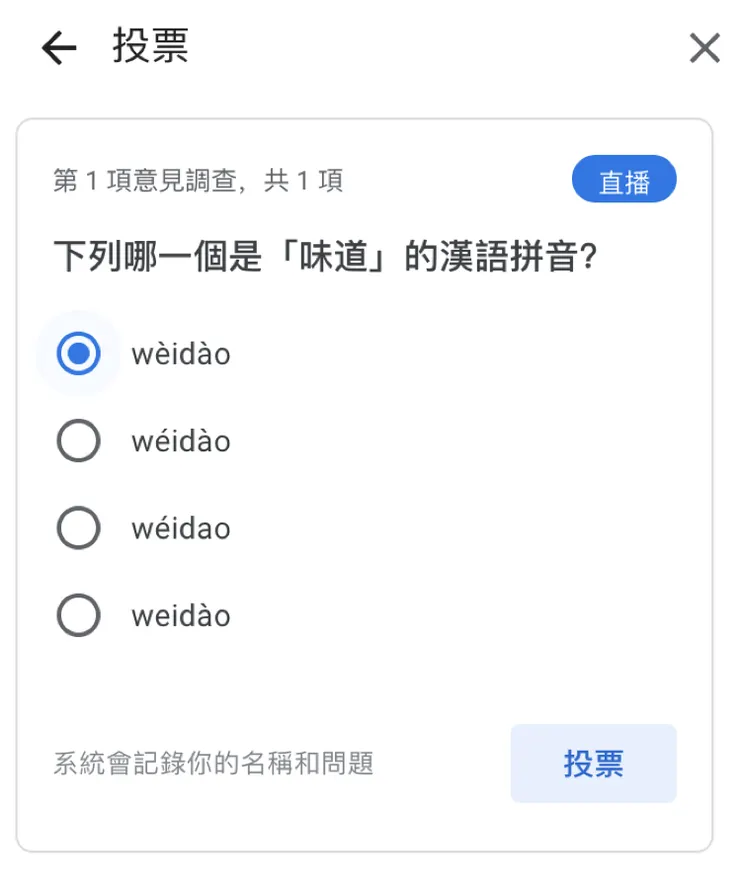Reconfirm the selected wèidào radio circle
740x879 pixels.
[78, 353]
